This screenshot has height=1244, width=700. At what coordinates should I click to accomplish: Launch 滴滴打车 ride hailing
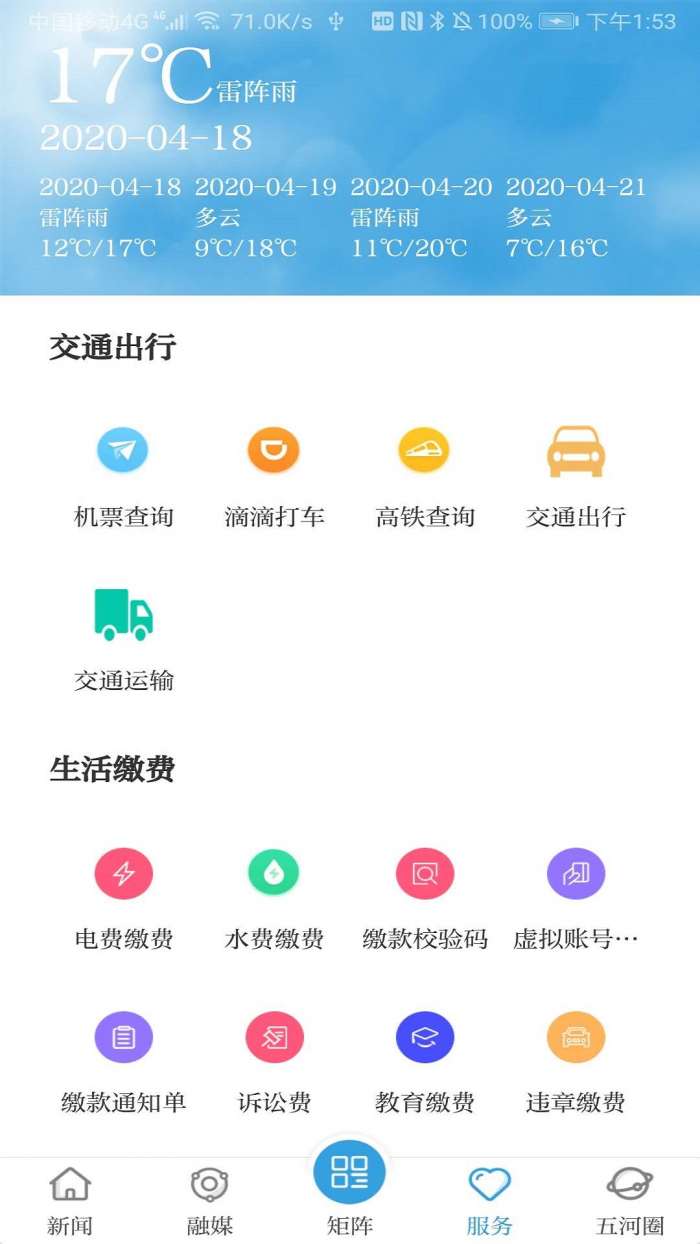[x=274, y=476]
